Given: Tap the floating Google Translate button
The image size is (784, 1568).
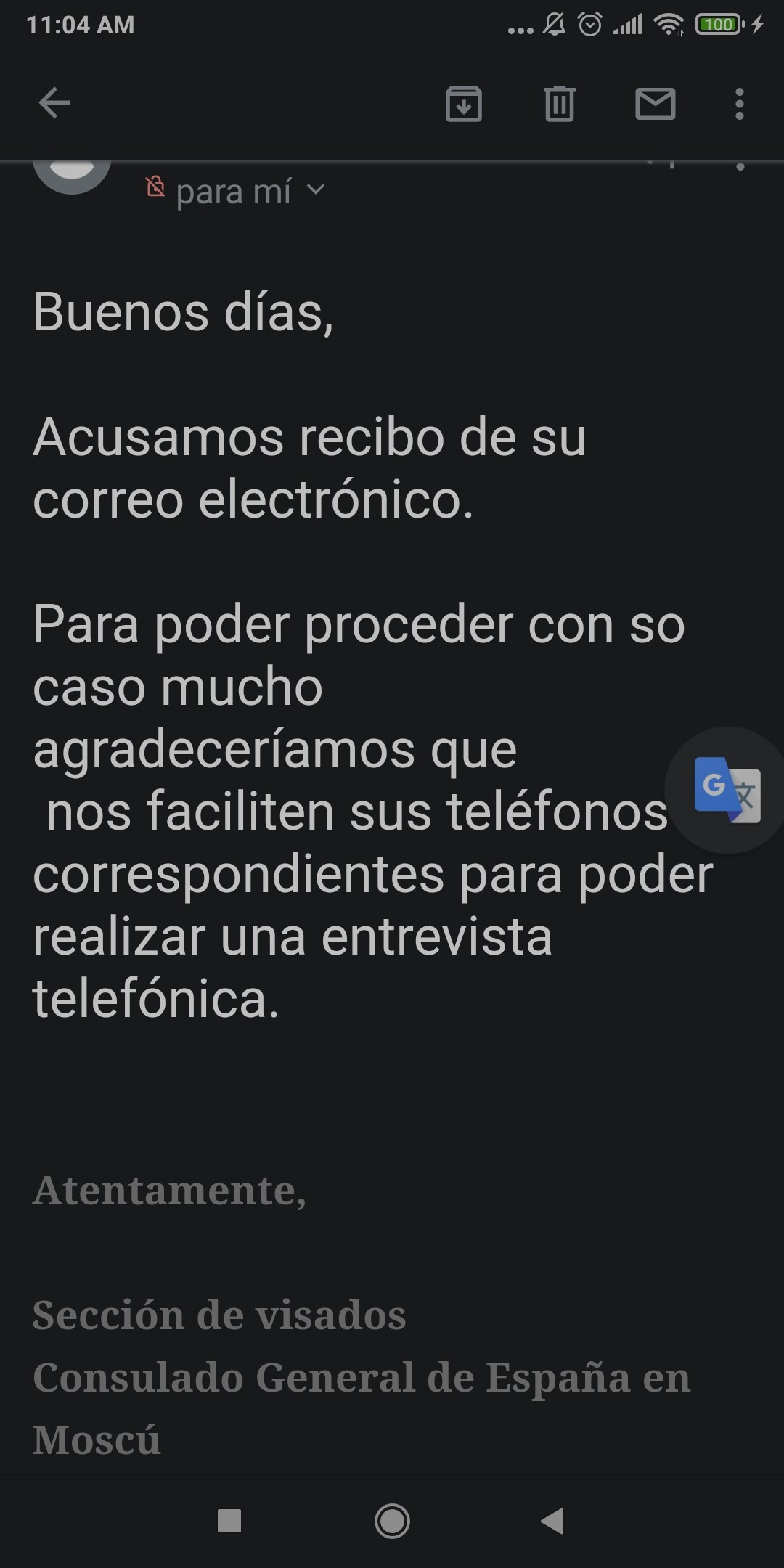Looking at the screenshot, I should tap(726, 790).
